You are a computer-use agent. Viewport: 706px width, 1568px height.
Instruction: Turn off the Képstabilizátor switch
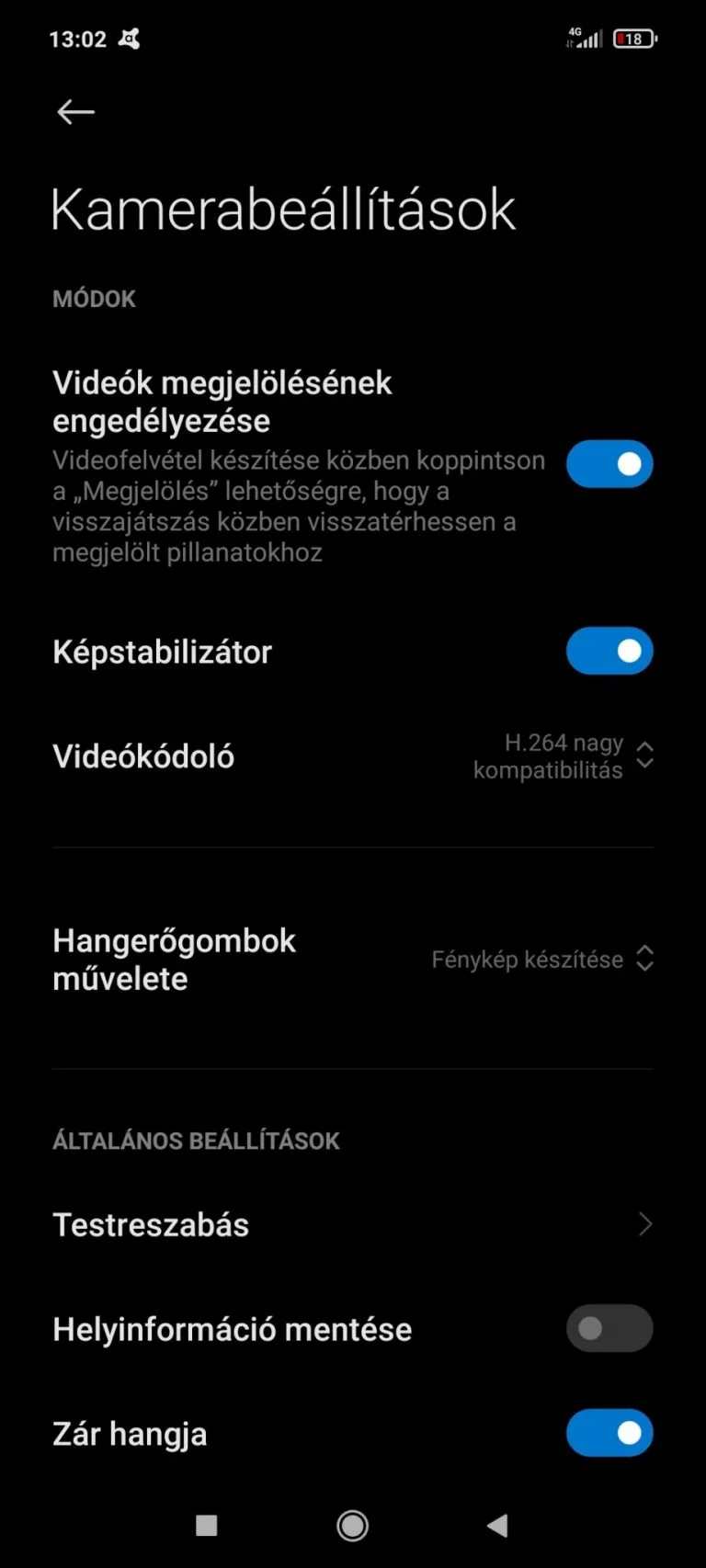click(x=609, y=651)
